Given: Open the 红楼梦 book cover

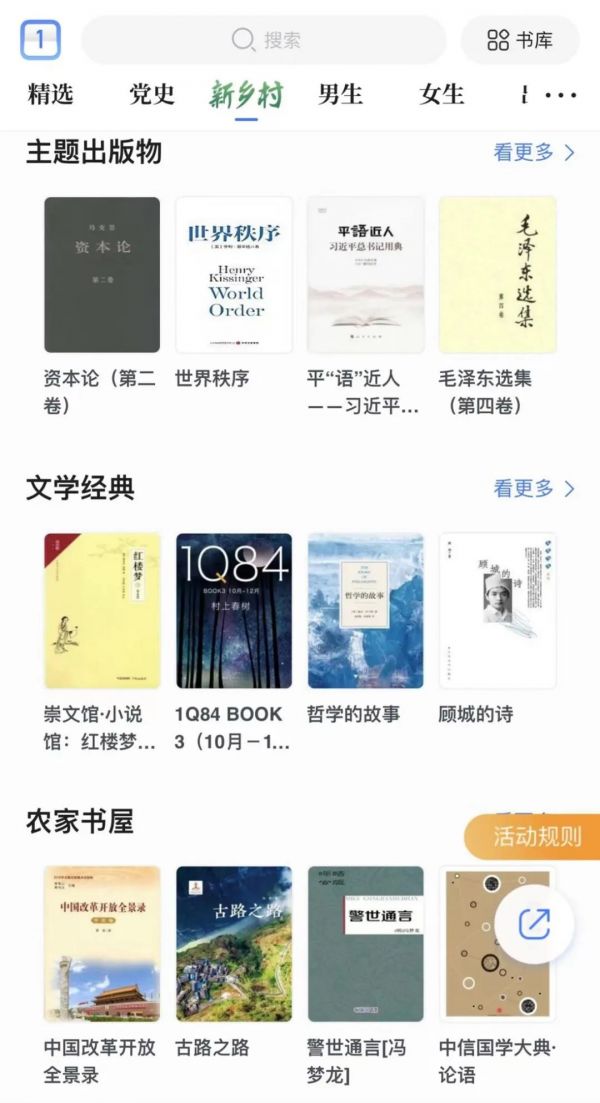Looking at the screenshot, I should tap(102, 611).
